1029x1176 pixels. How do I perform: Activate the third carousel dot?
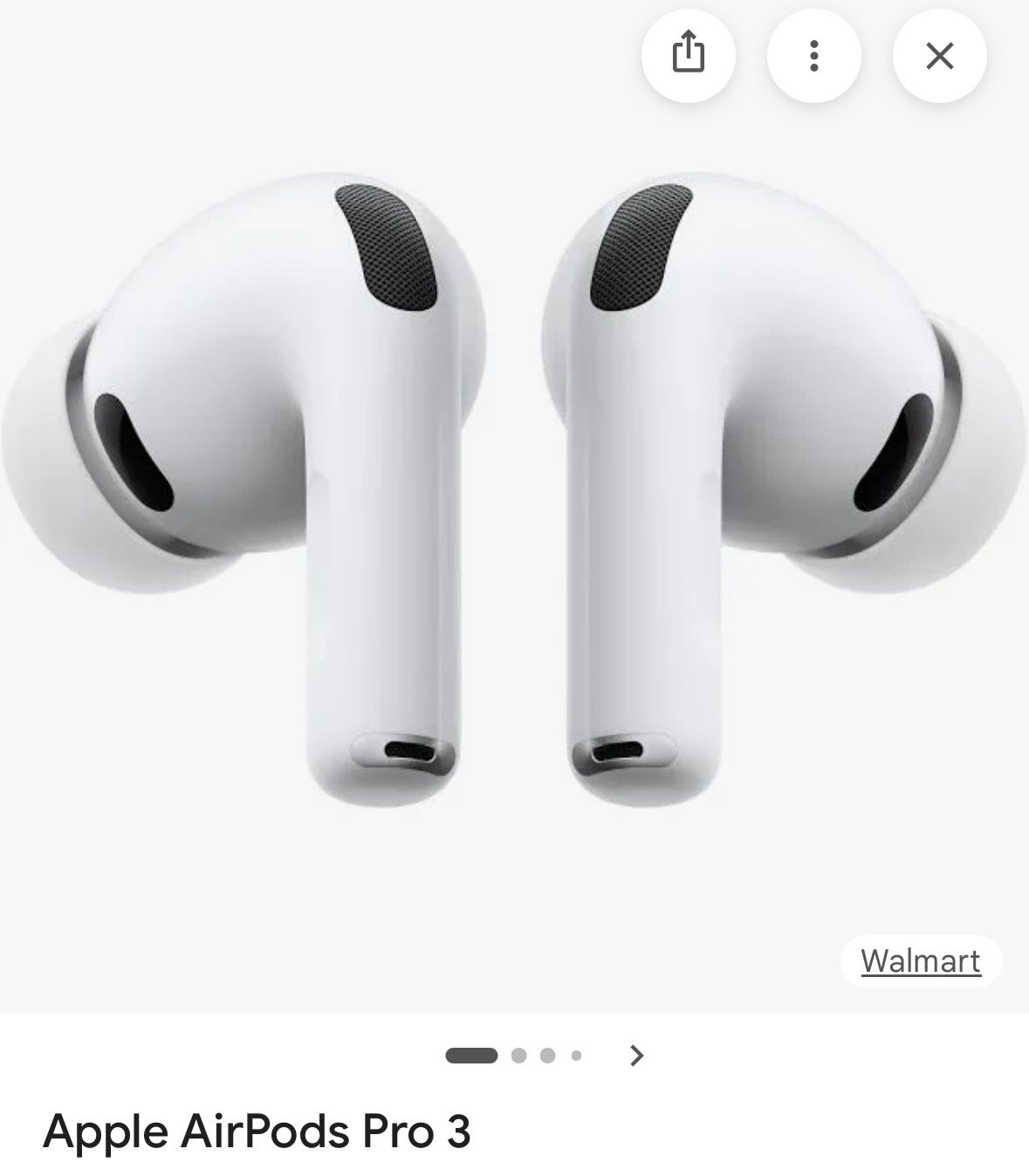(x=547, y=1056)
